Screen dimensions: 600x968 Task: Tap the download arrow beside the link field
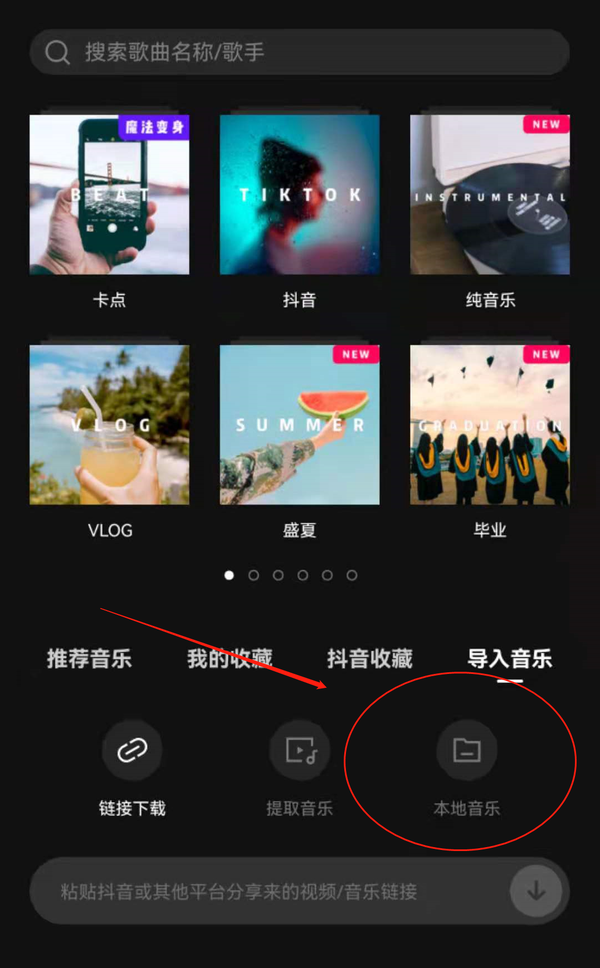pos(537,891)
